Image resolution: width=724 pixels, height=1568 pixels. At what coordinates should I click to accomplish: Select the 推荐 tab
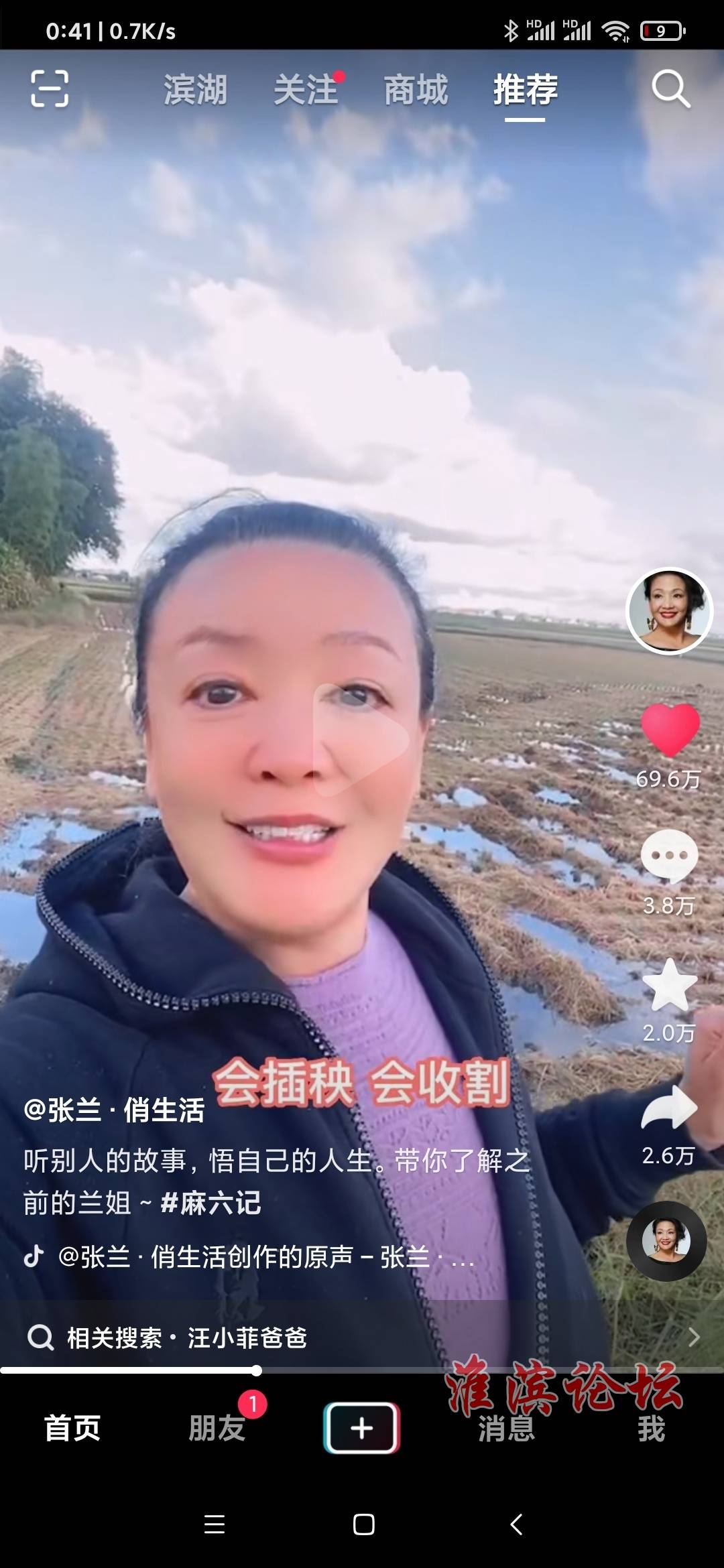(525, 90)
